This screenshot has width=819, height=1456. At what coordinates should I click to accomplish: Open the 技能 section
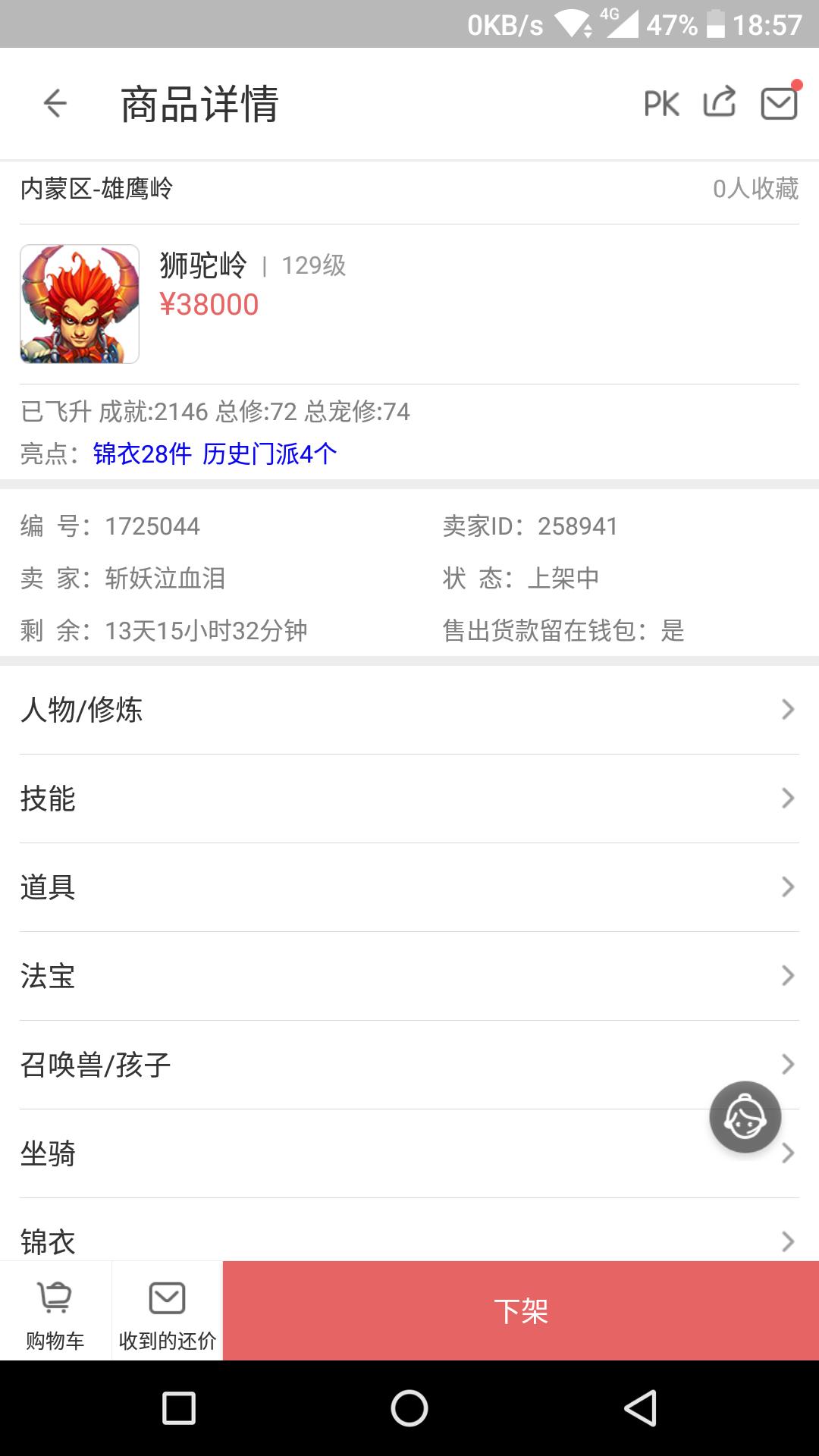(409, 799)
